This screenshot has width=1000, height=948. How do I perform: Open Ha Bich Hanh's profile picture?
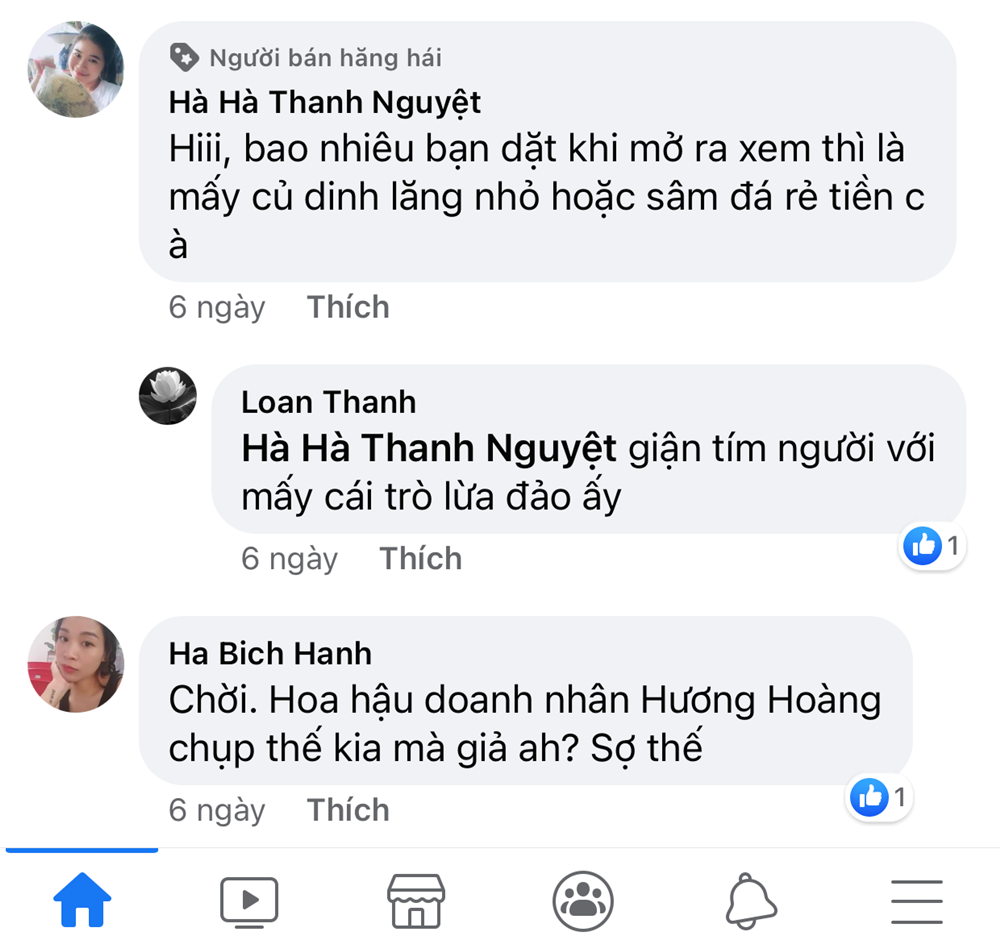tap(76, 664)
